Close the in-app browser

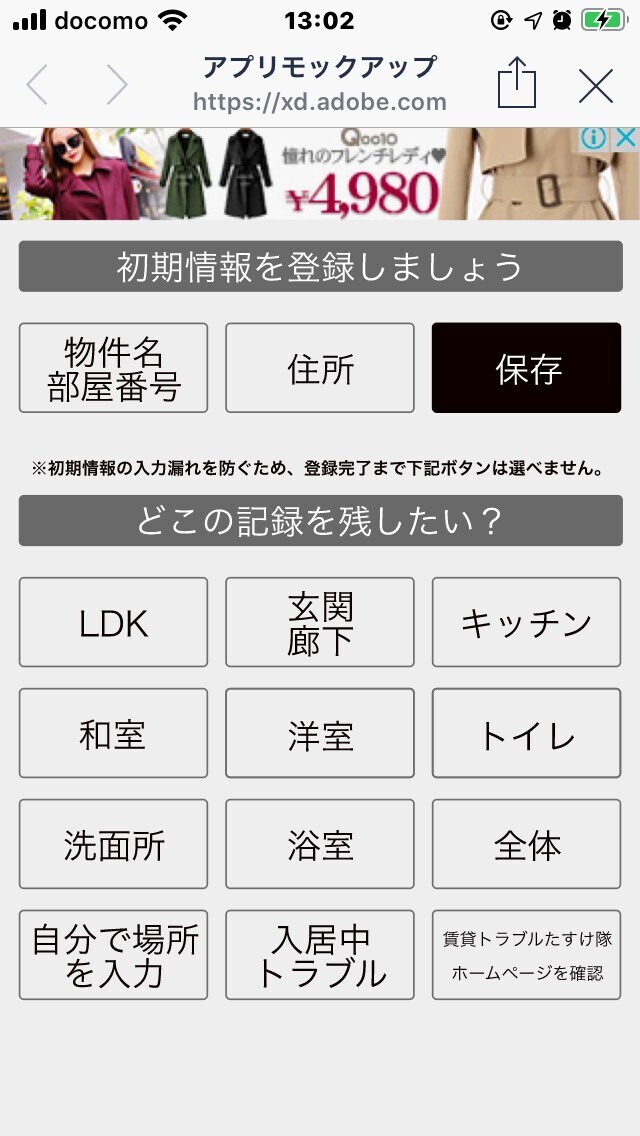596,86
